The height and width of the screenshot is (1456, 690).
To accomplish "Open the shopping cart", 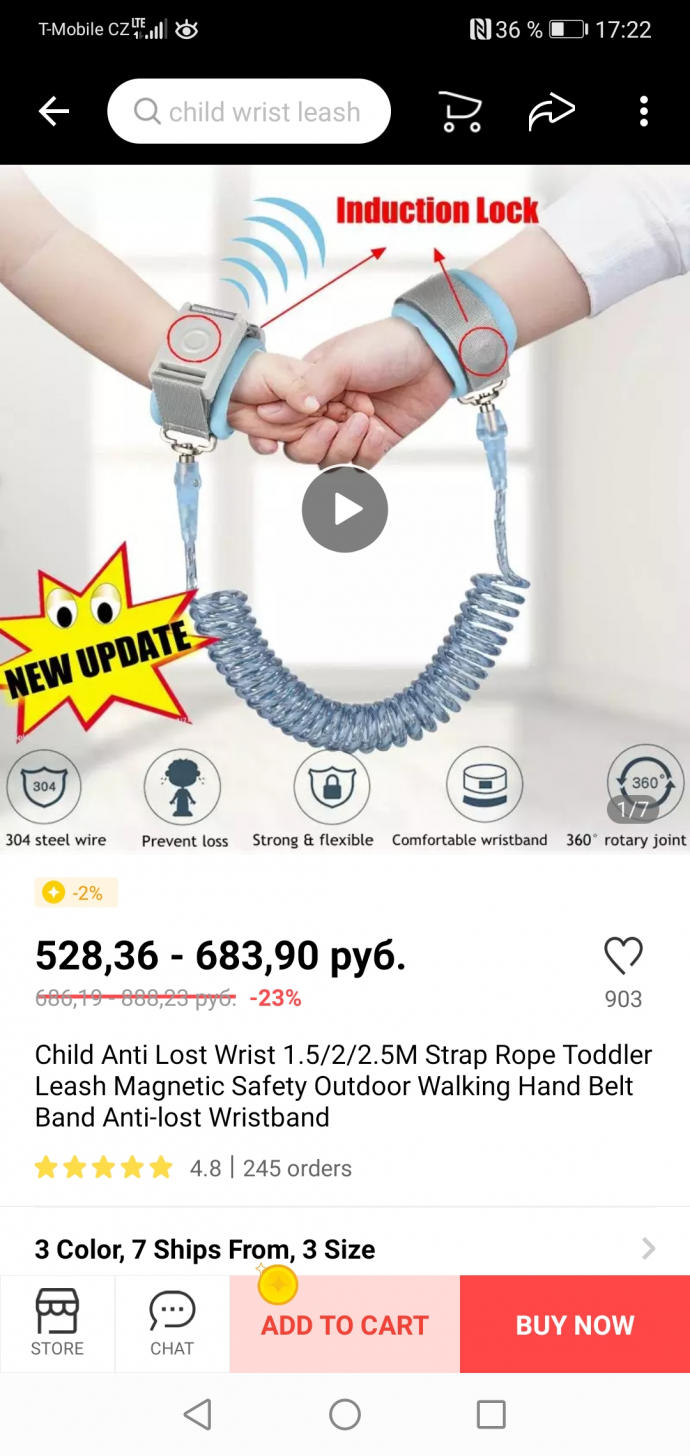I will [460, 112].
